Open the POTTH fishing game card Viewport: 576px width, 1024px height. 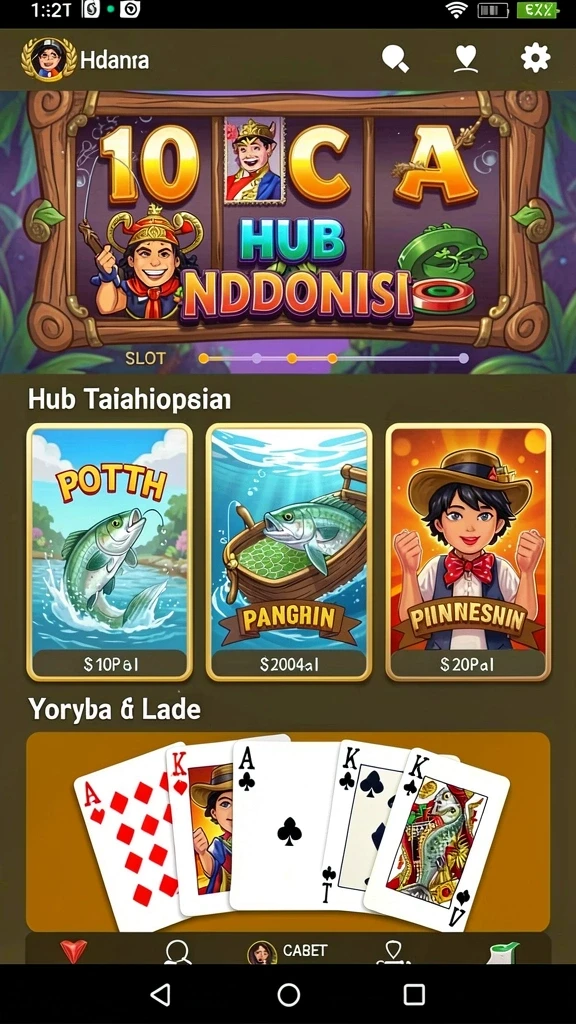coord(109,552)
